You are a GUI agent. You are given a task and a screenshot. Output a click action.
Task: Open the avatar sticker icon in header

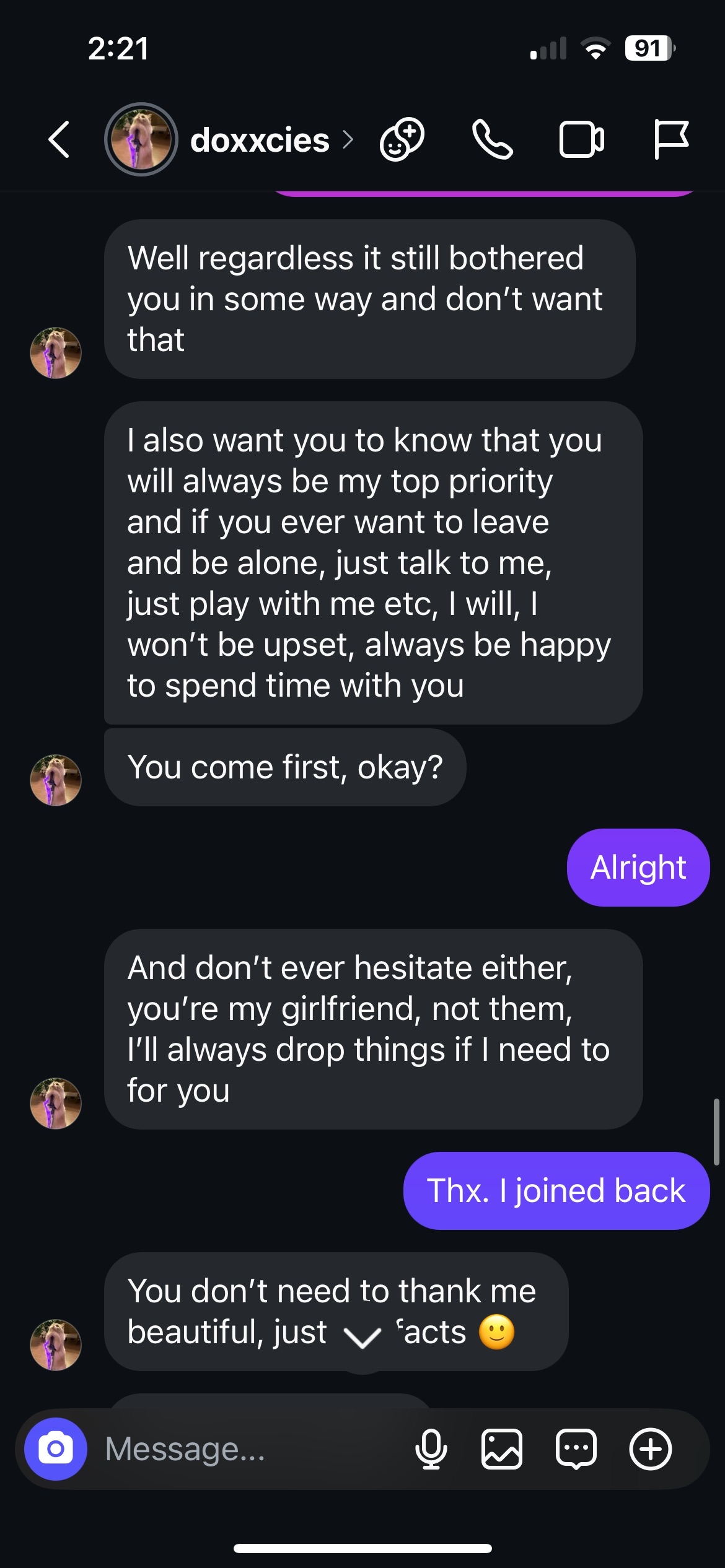click(402, 140)
